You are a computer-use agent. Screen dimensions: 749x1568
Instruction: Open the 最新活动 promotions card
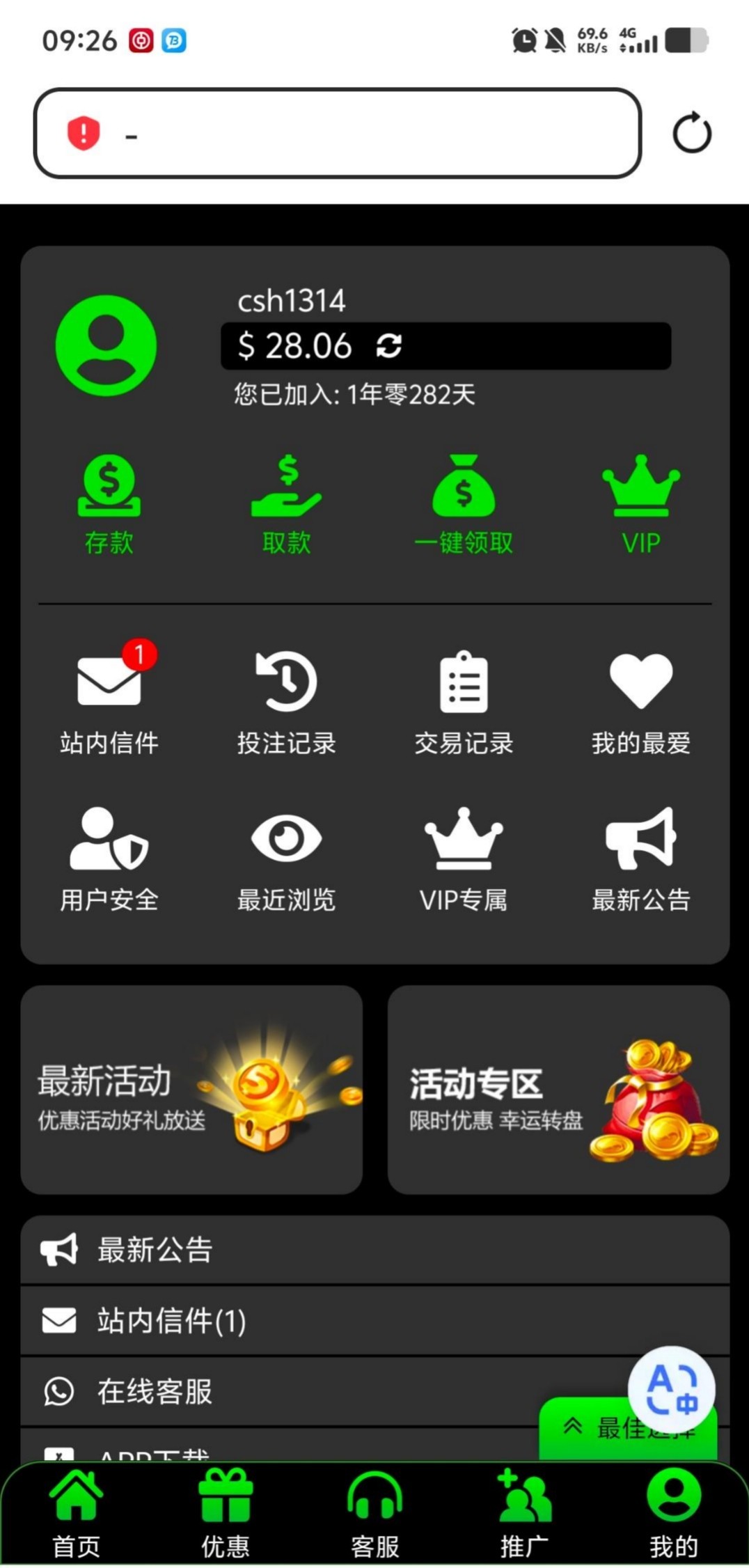point(191,1089)
